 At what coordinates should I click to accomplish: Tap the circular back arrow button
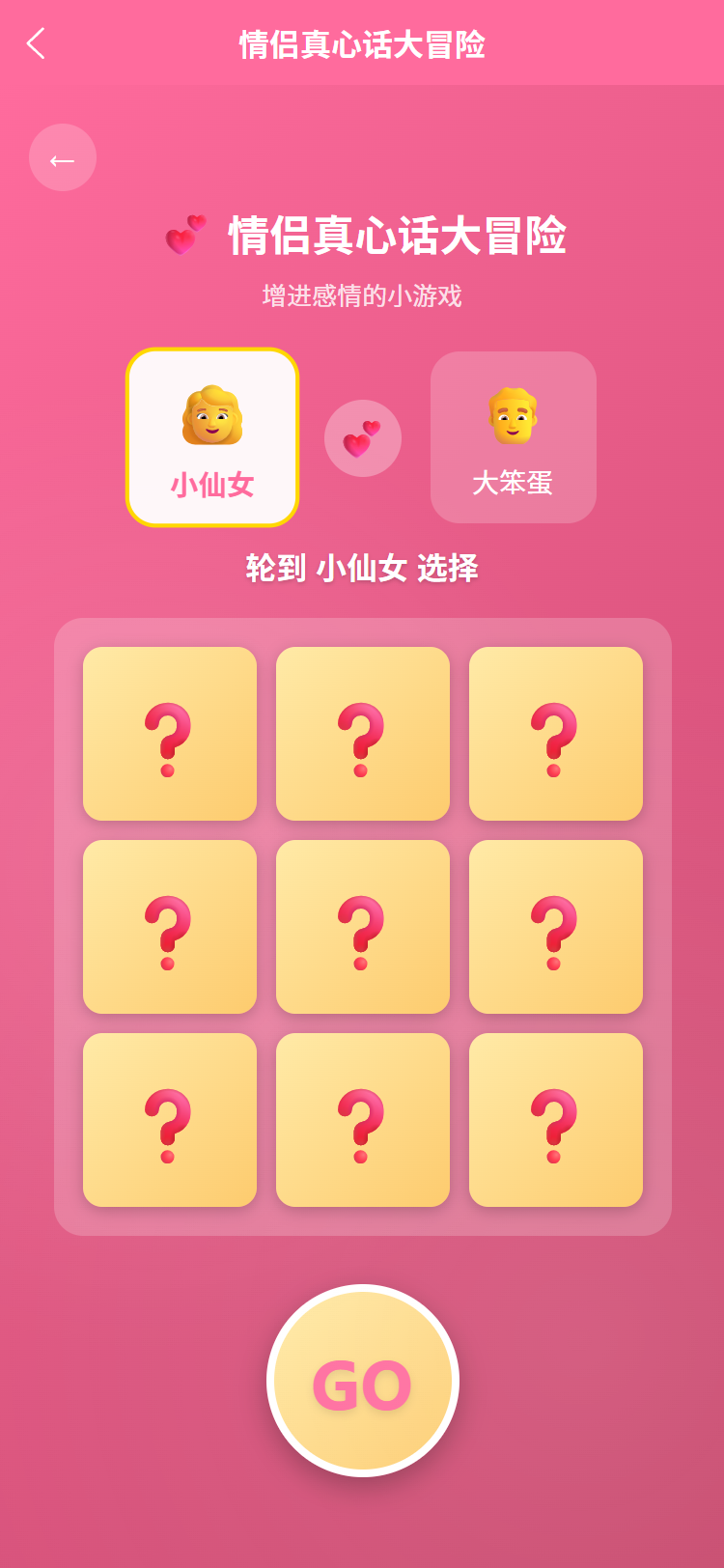(62, 157)
